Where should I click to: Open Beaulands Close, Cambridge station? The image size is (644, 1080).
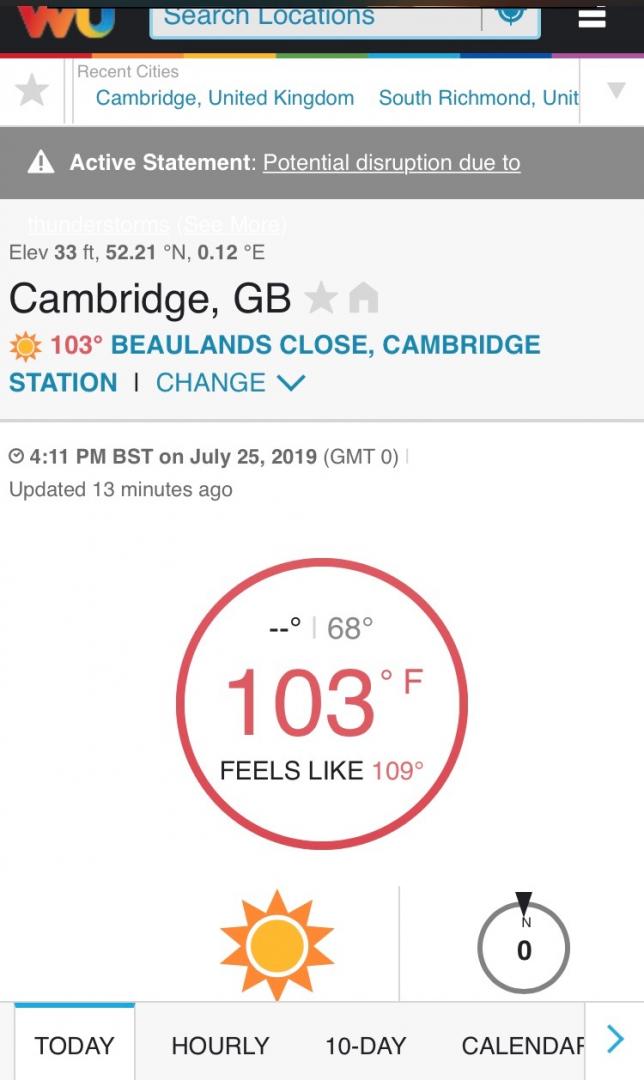(325, 345)
